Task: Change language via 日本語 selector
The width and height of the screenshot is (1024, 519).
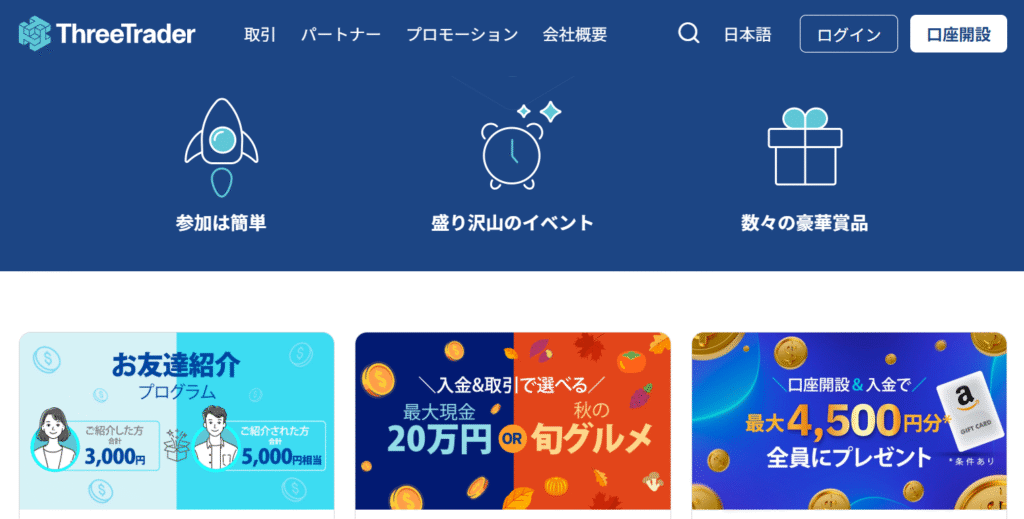Action: click(x=747, y=34)
